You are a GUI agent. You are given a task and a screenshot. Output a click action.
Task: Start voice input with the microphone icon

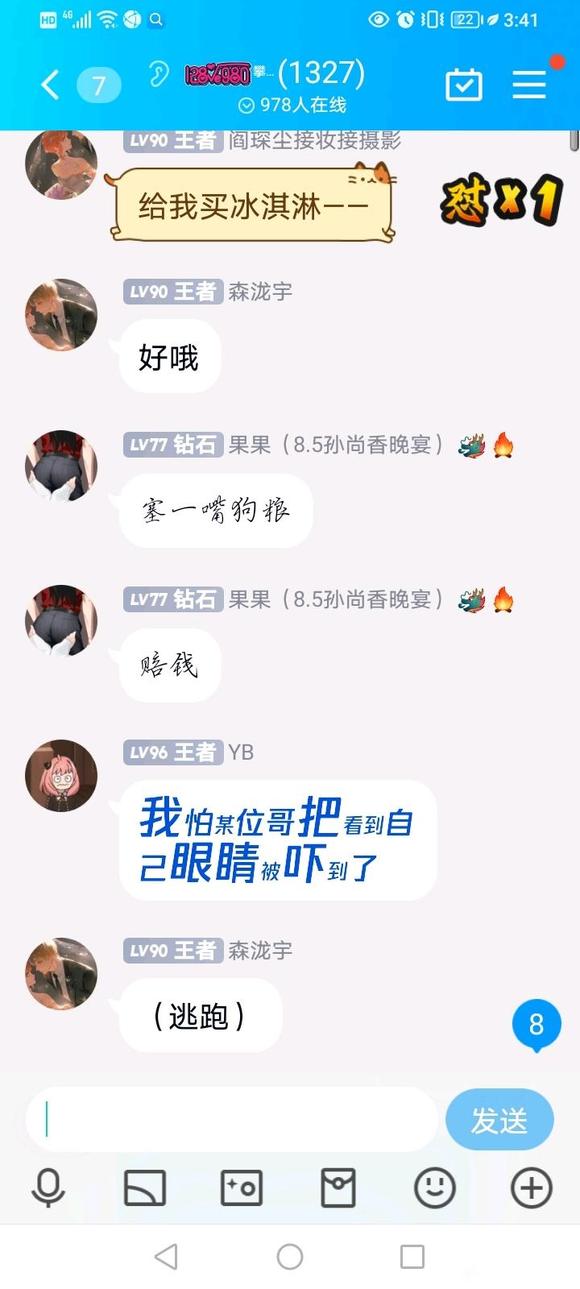coord(48,1188)
